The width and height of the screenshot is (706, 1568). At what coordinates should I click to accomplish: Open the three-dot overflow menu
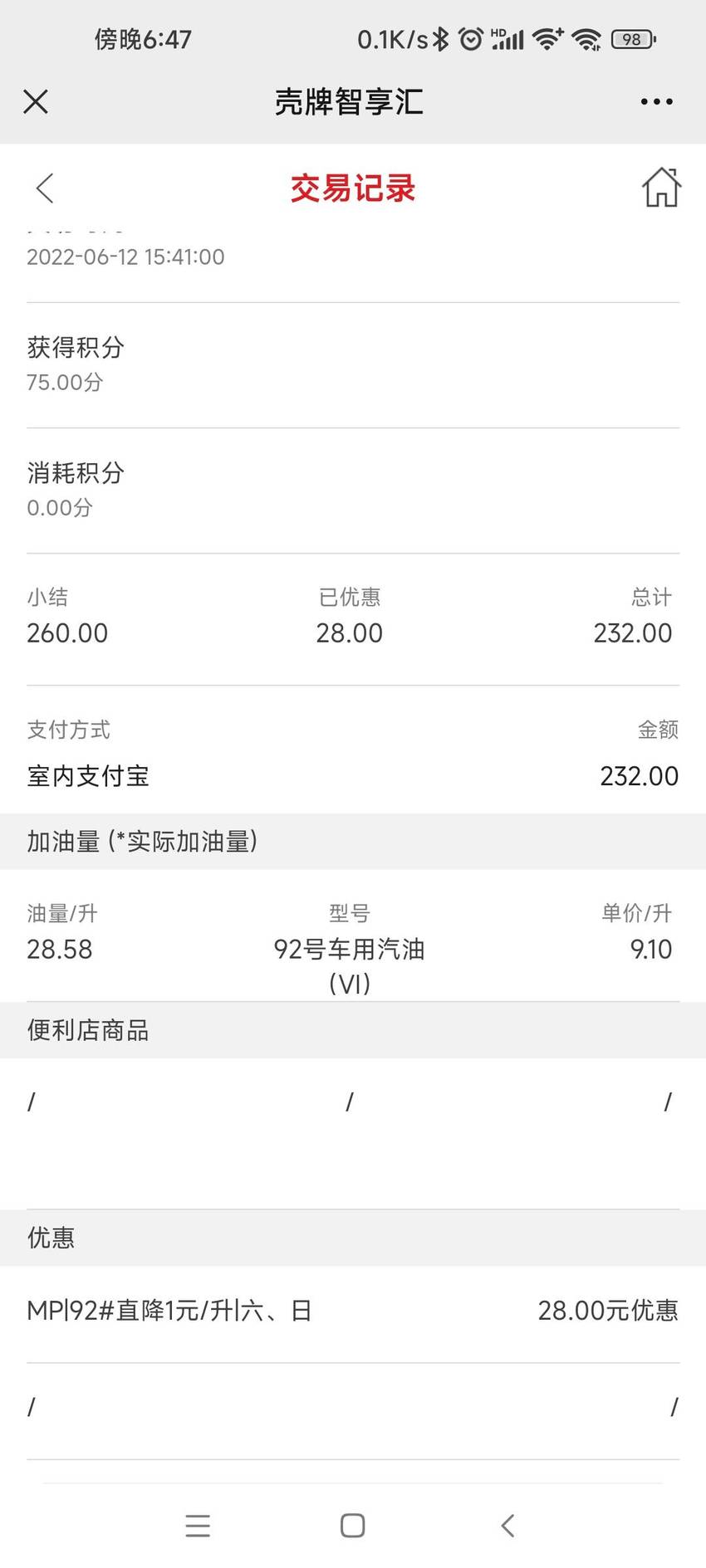pos(656,102)
